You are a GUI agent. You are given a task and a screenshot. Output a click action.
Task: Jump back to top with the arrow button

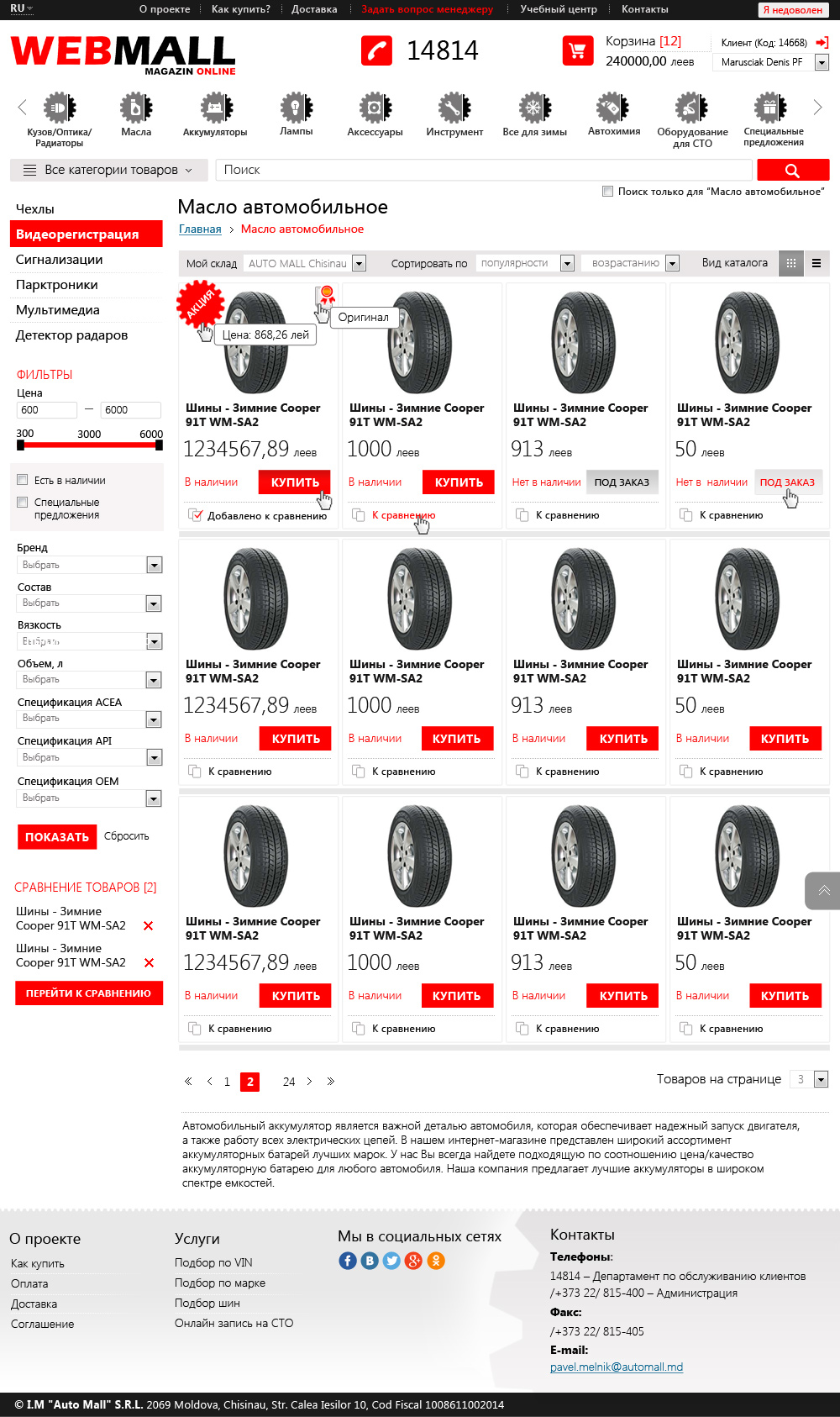(x=823, y=891)
